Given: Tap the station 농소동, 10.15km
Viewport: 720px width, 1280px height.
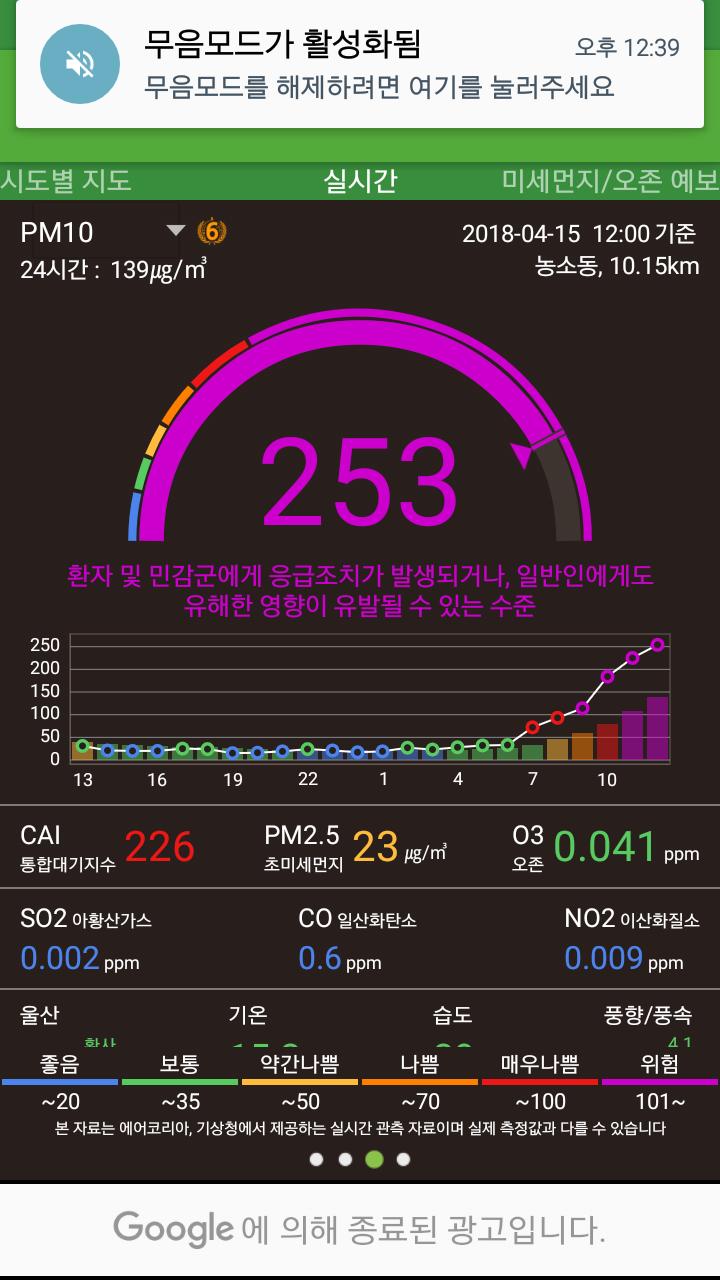Looking at the screenshot, I should 616,266.
